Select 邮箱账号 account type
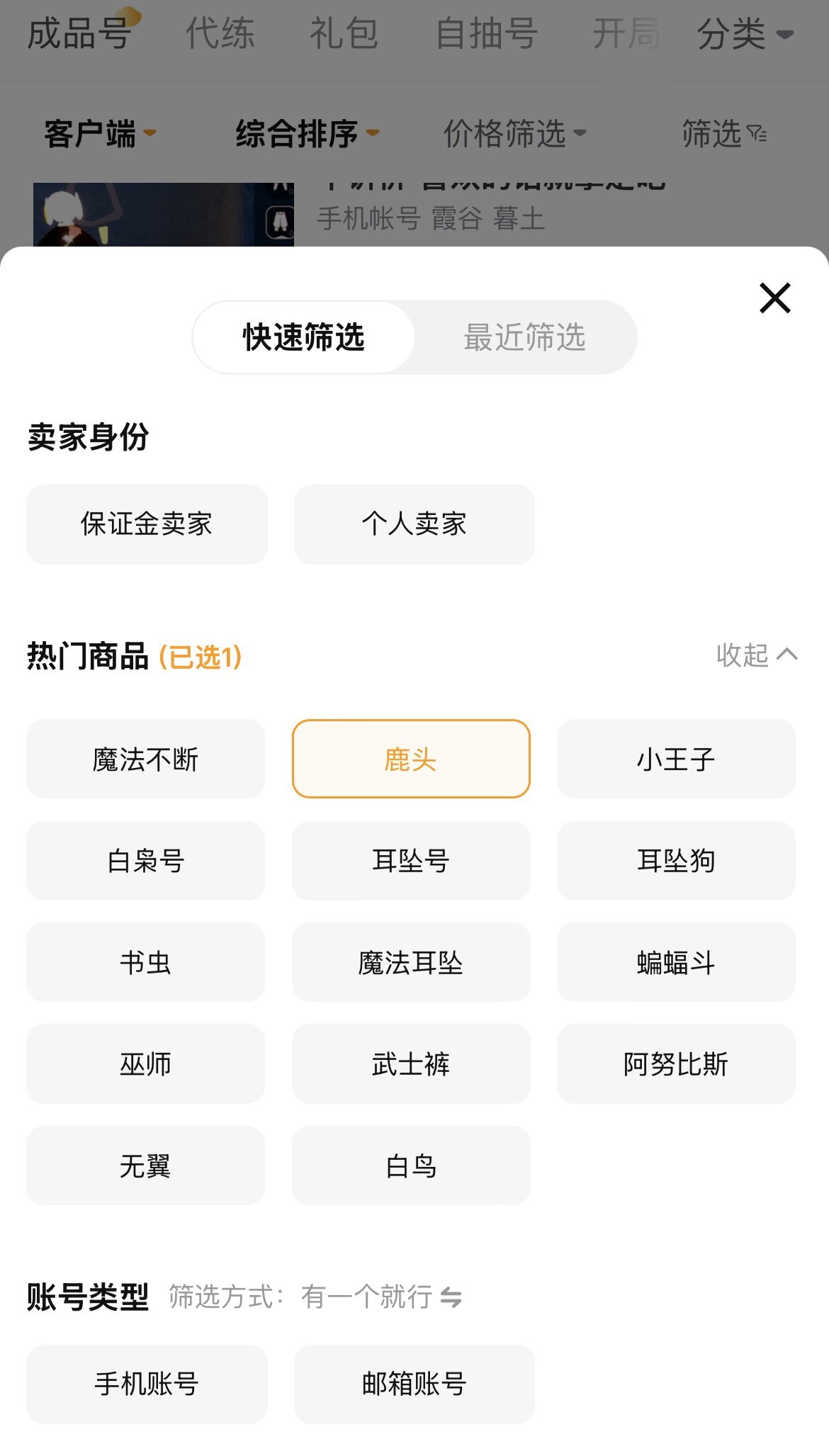829x1456 pixels. coord(414,1384)
